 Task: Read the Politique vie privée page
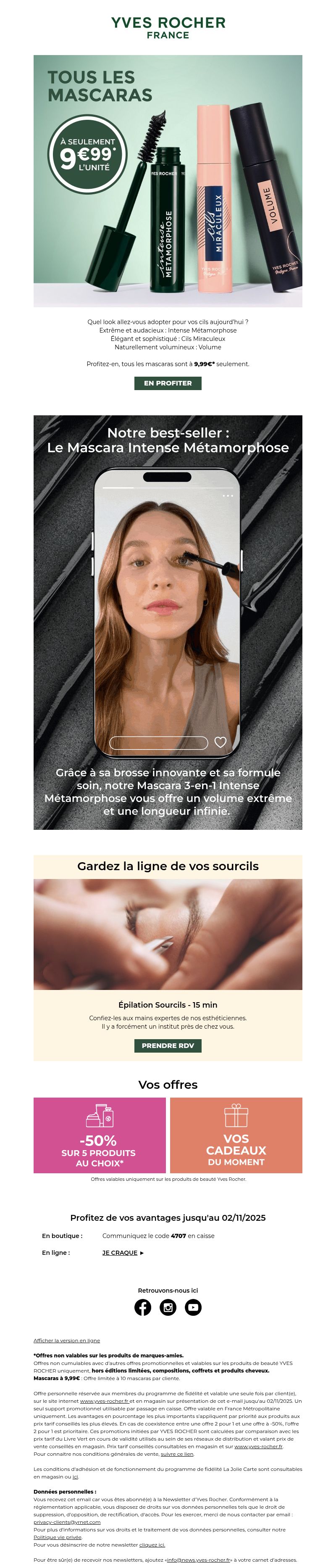57,1537
